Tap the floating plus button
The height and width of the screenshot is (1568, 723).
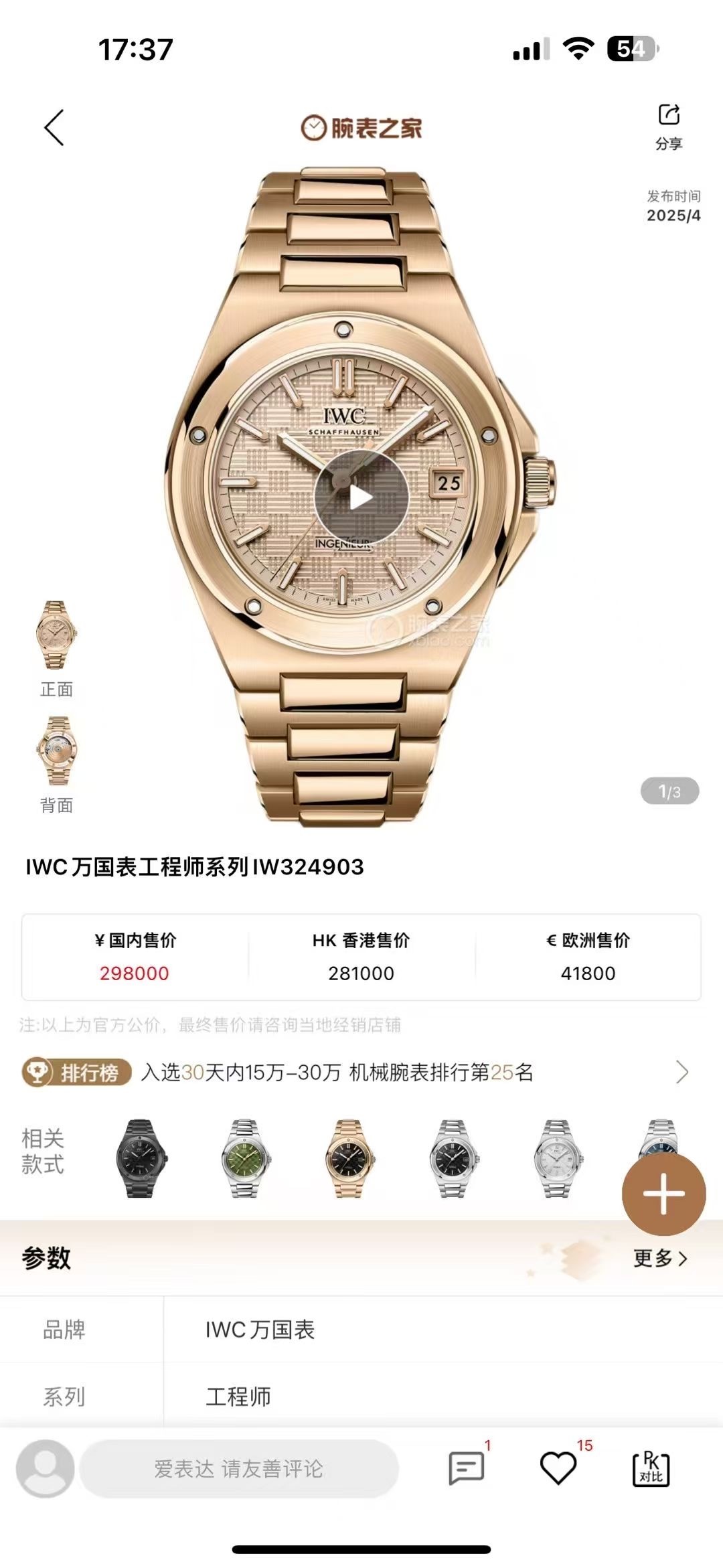coord(663,1193)
